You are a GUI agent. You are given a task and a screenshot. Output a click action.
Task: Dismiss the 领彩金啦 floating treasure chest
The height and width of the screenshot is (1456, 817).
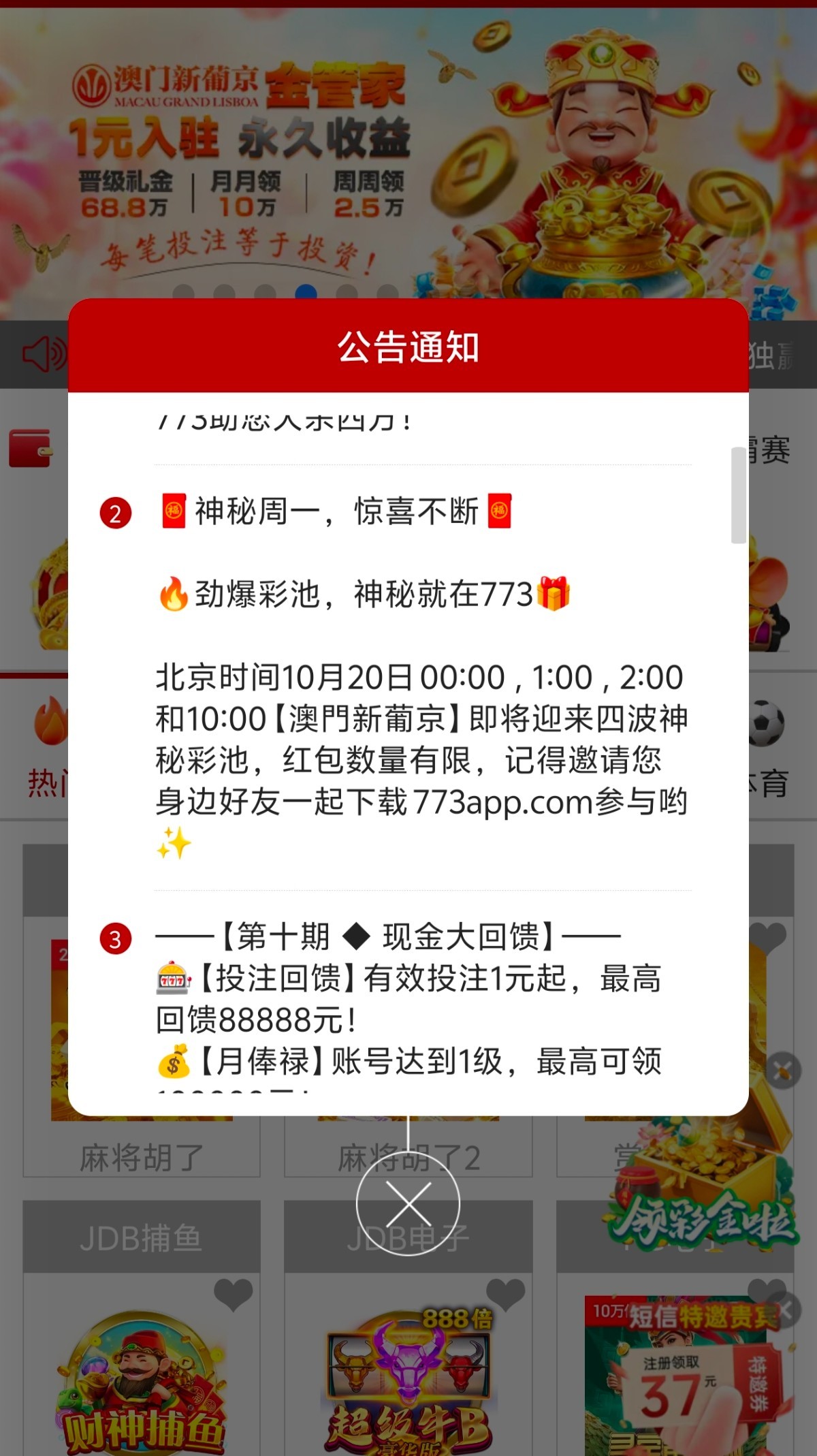pos(783,1070)
